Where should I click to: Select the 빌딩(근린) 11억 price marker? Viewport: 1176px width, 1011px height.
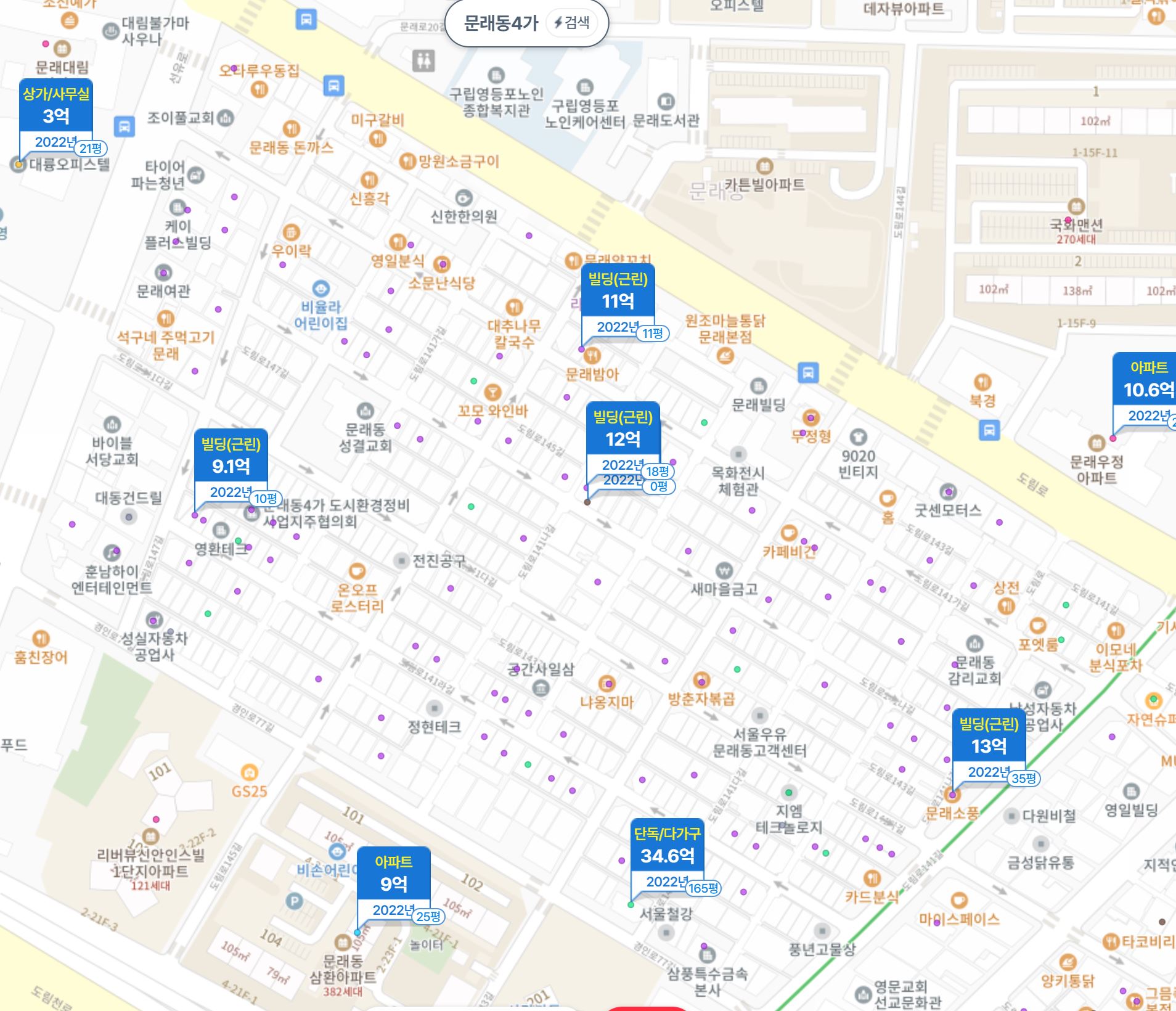618,292
